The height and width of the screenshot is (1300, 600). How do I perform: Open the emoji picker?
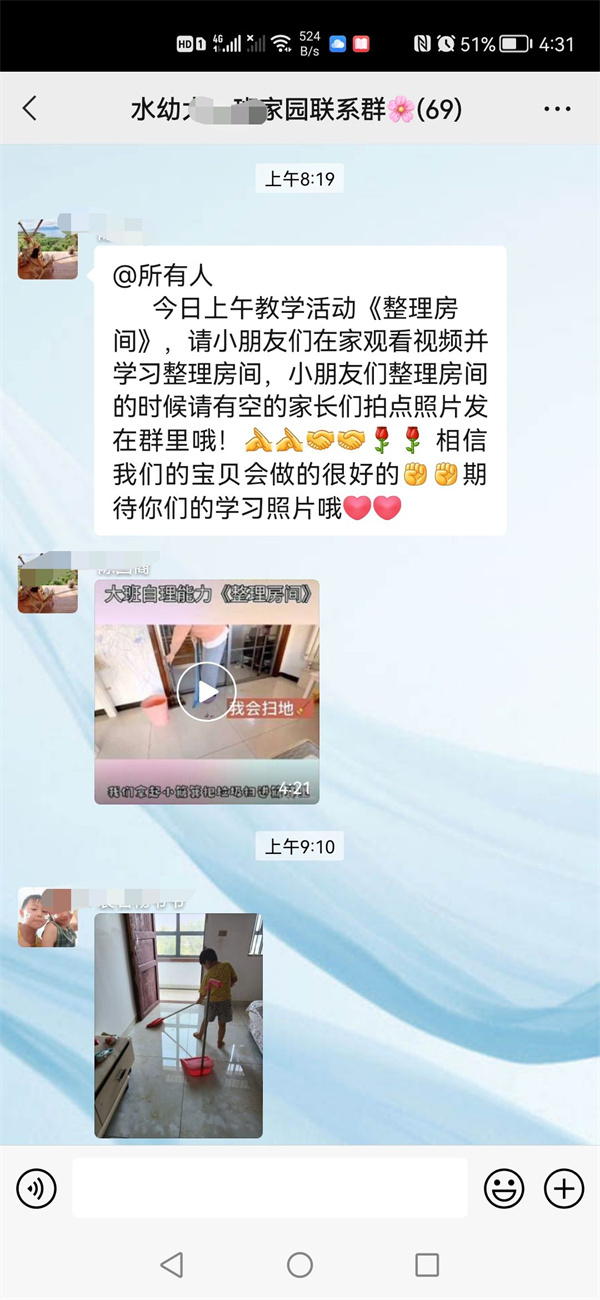coord(504,1188)
